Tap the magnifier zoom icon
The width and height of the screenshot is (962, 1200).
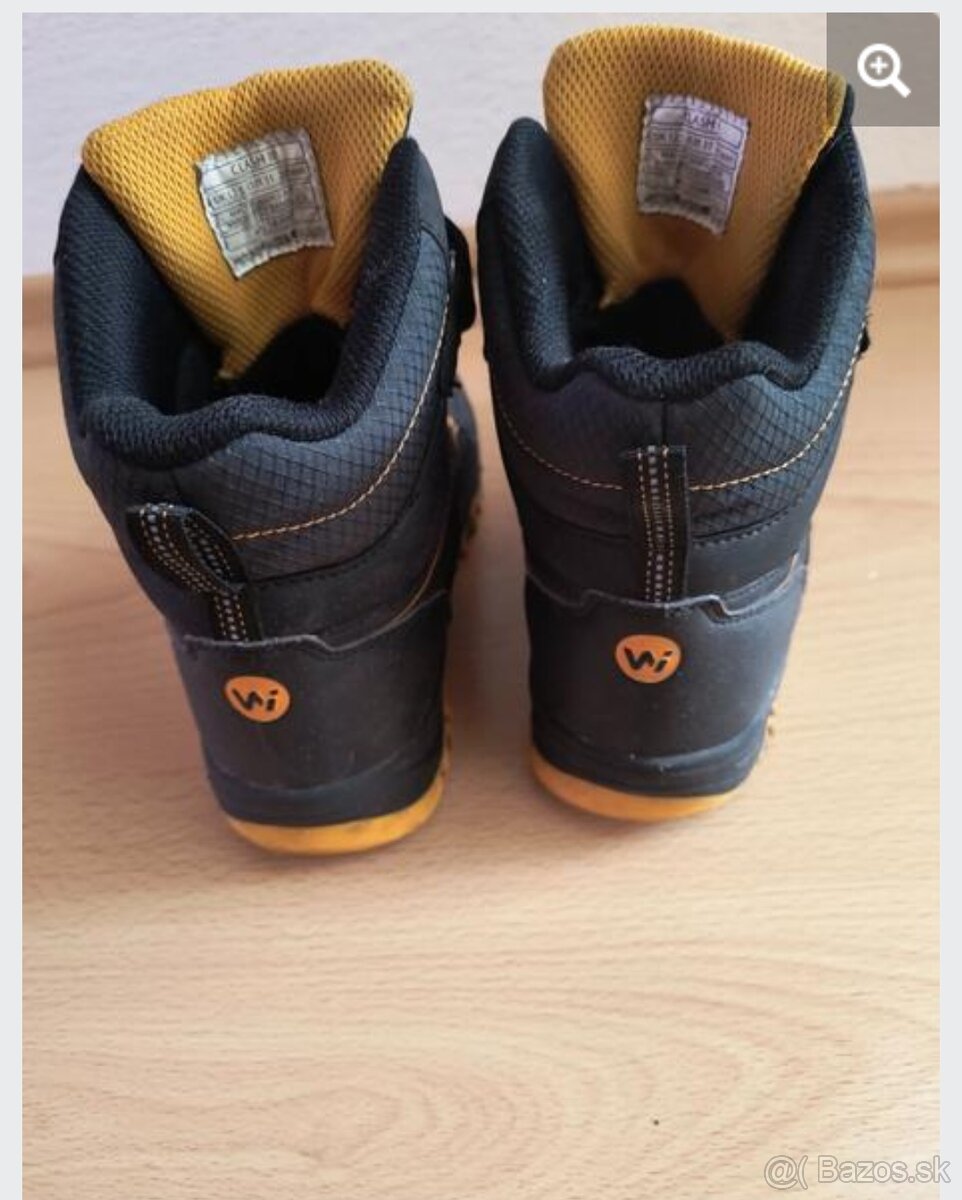click(883, 70)
